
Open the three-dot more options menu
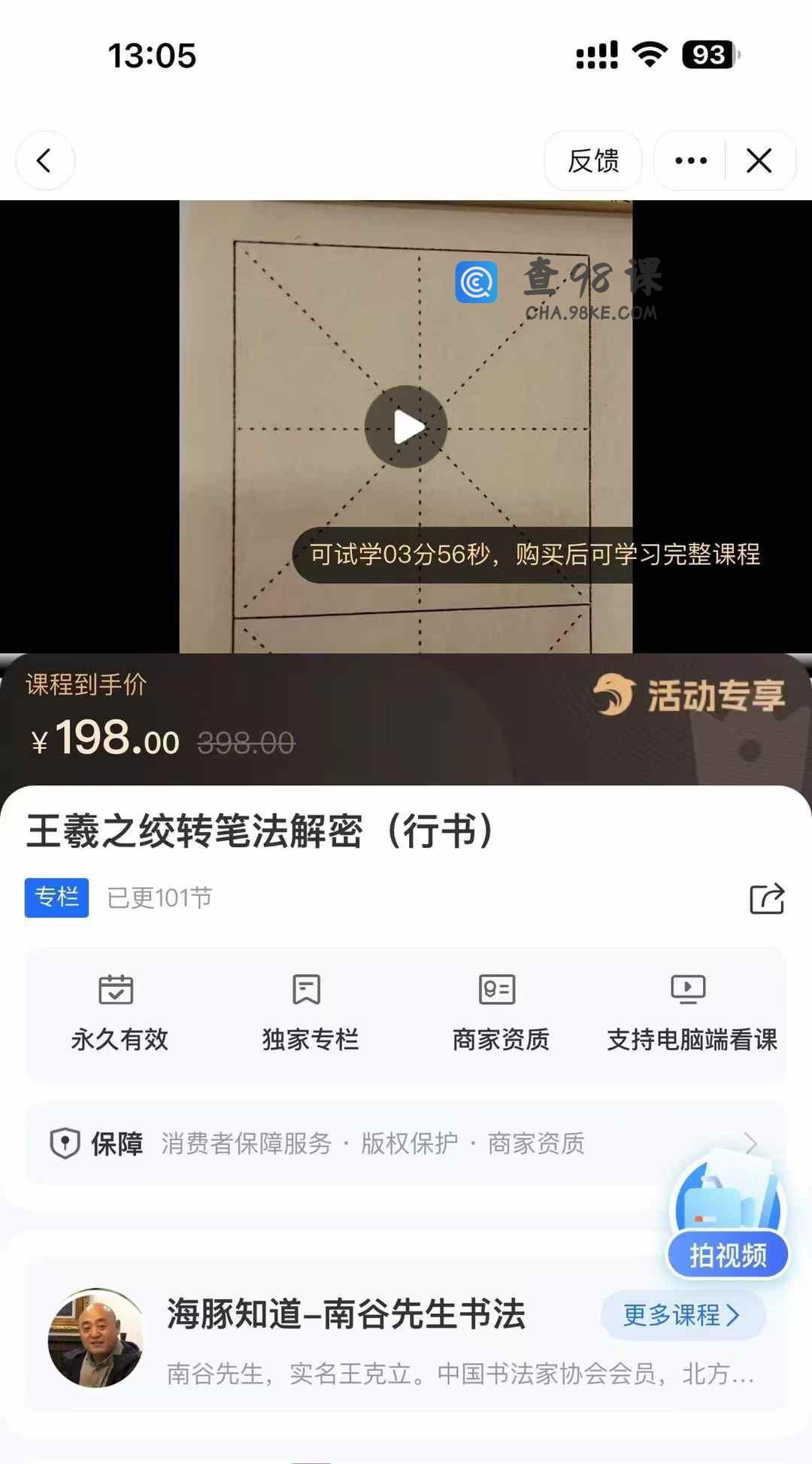[x=690, y=160]
